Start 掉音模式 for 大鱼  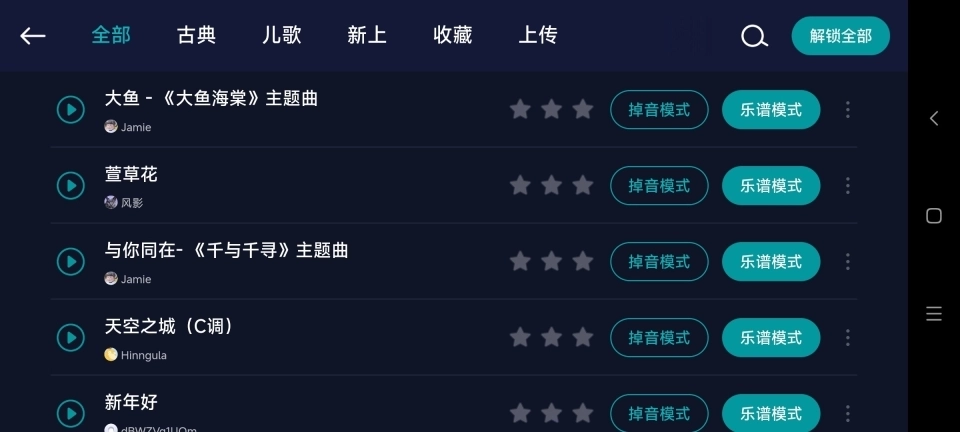point(659,110)
